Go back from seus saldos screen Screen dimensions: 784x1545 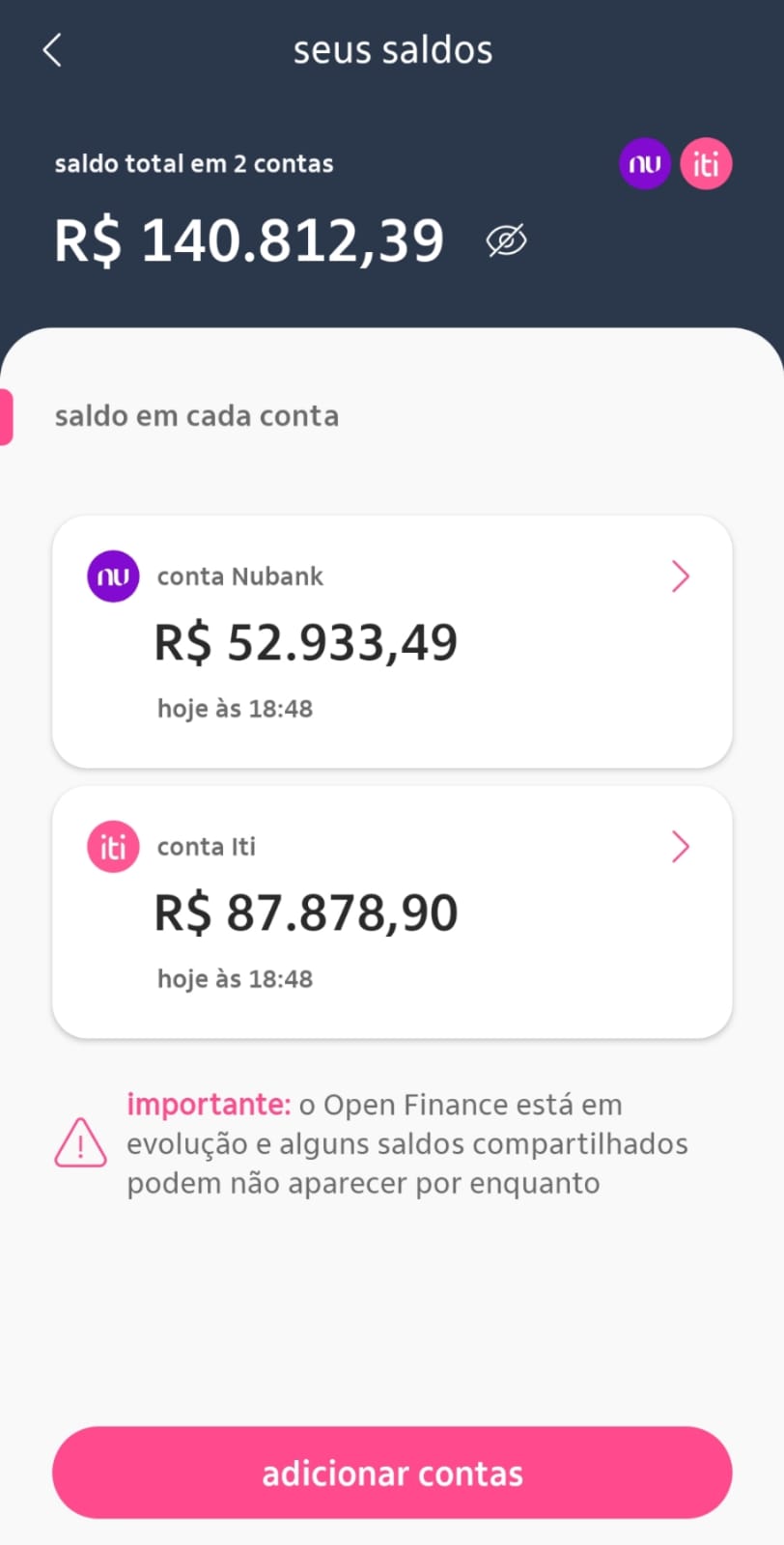(x=53, y=50)
